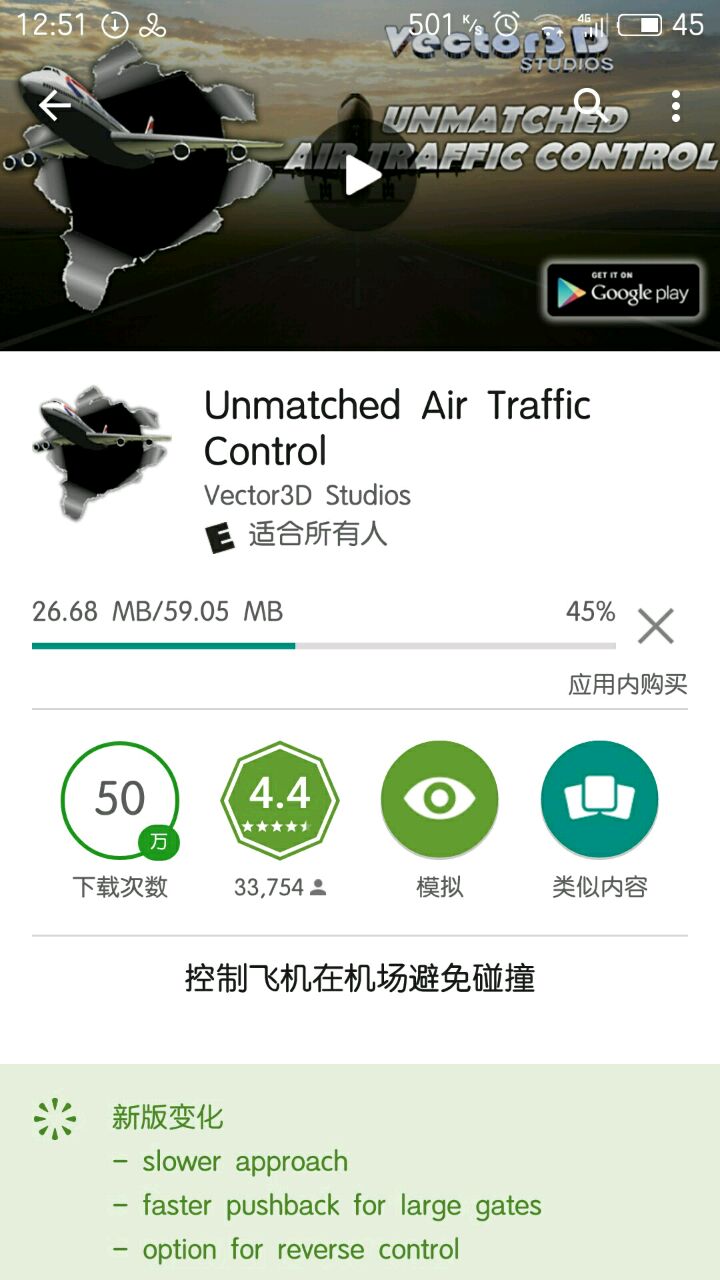Viewport: 720px width, 1280px height.
Task: Play the app preview video
Action: (360, 176)
